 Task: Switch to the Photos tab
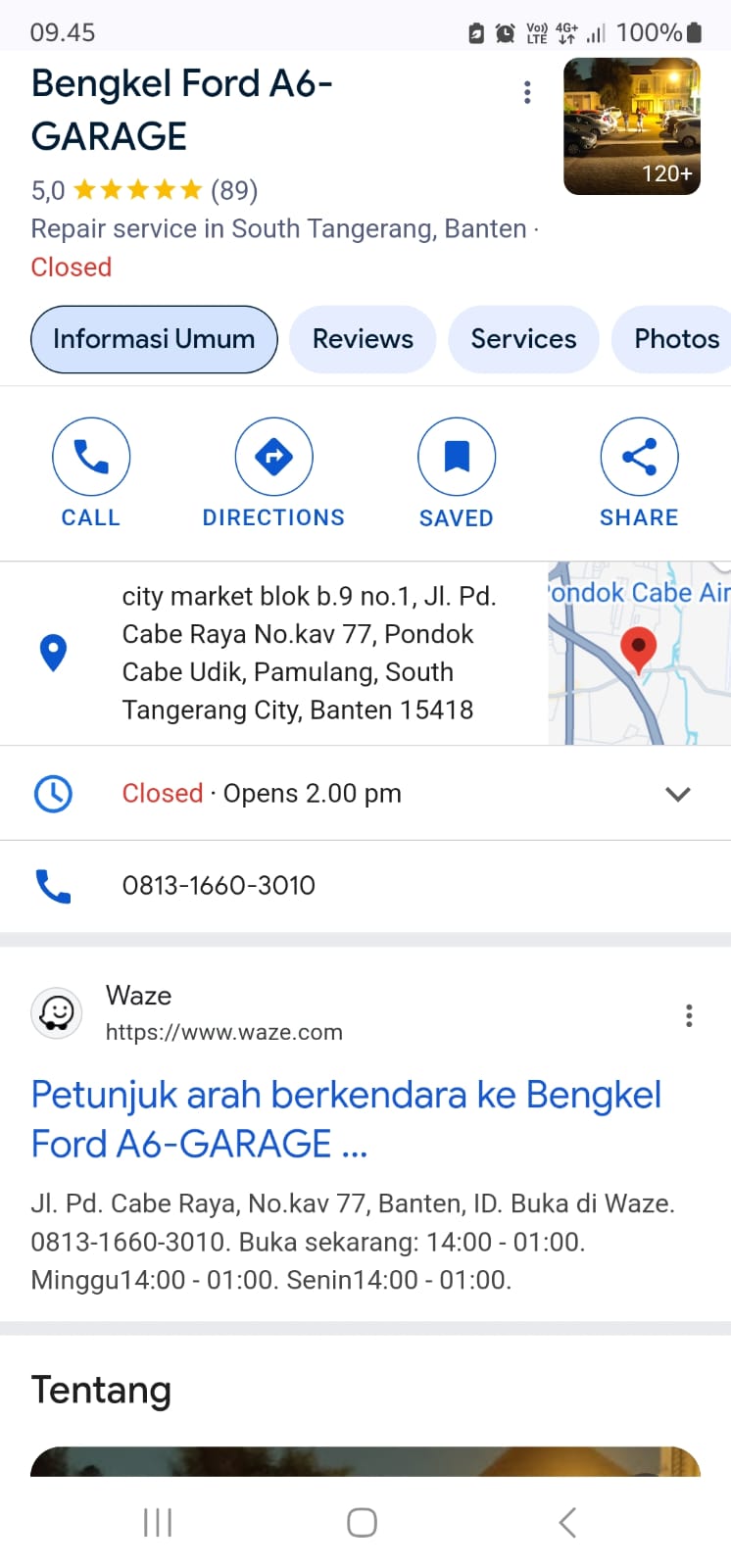click(x=675, y=339)
